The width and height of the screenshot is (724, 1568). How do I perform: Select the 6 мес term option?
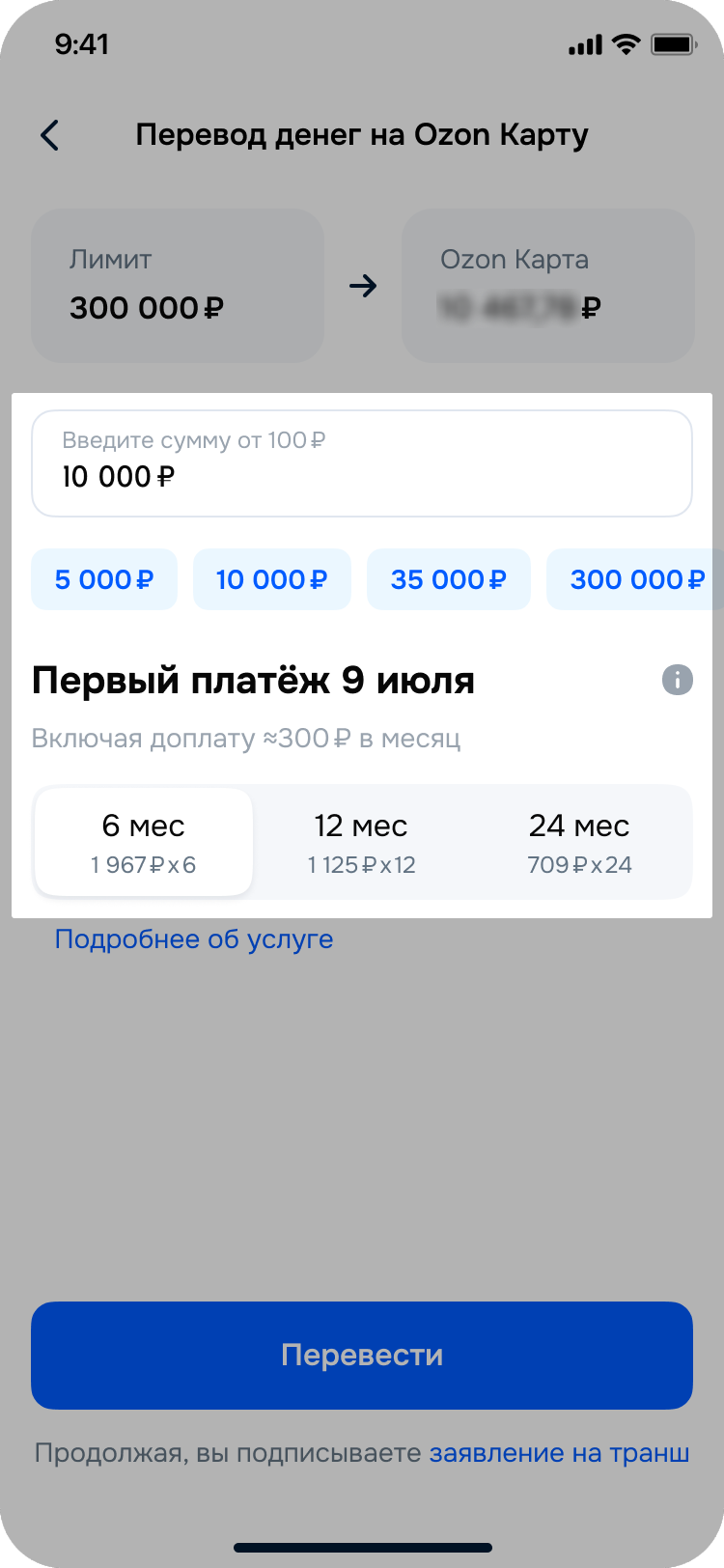pos(144,842)
